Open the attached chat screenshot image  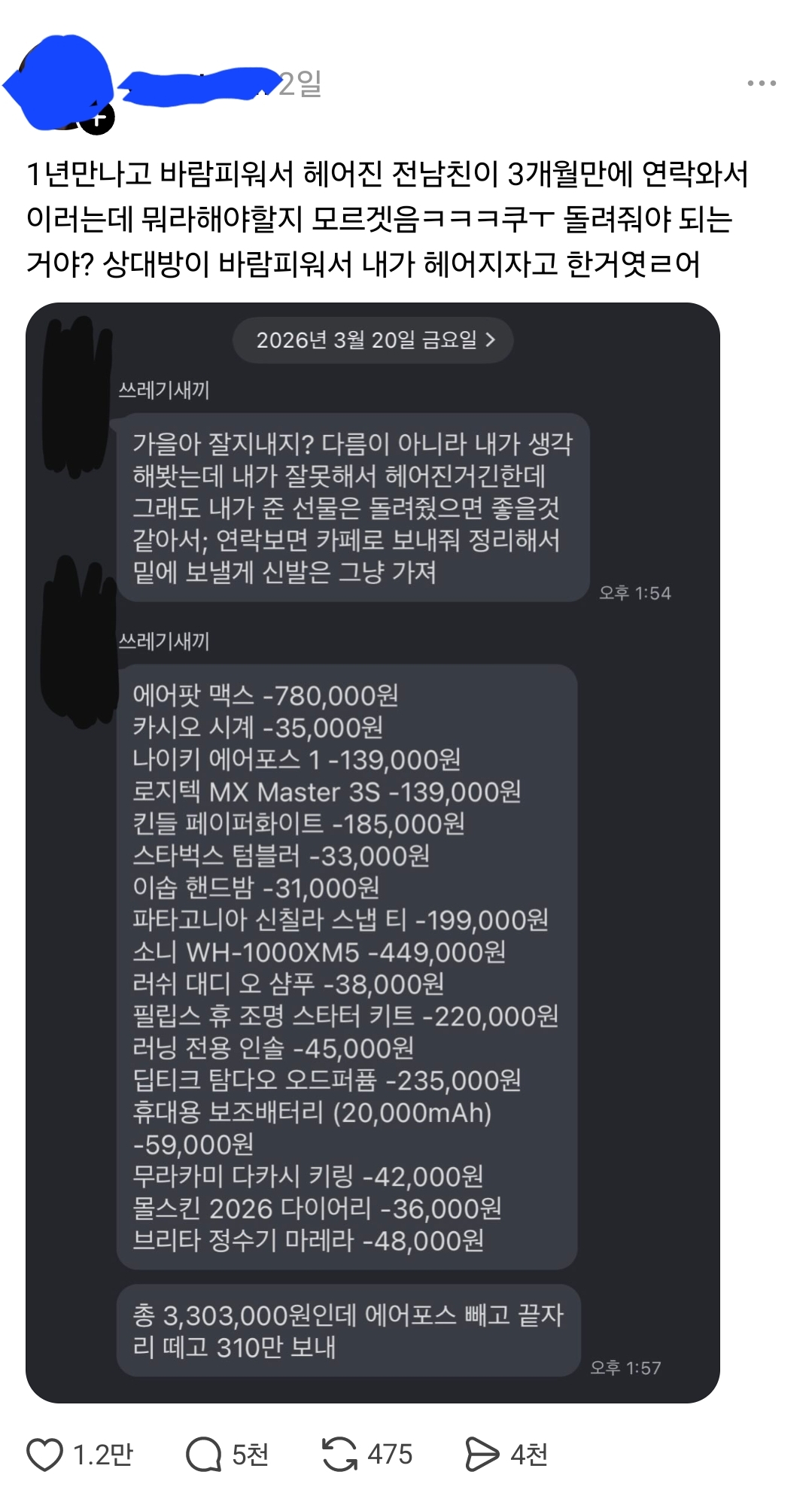click(x=373, y=852)
